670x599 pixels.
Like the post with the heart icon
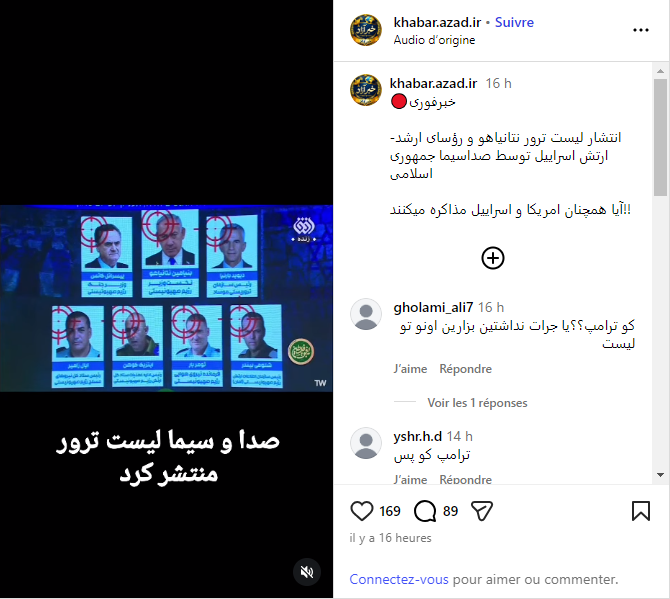coord(362,511)
